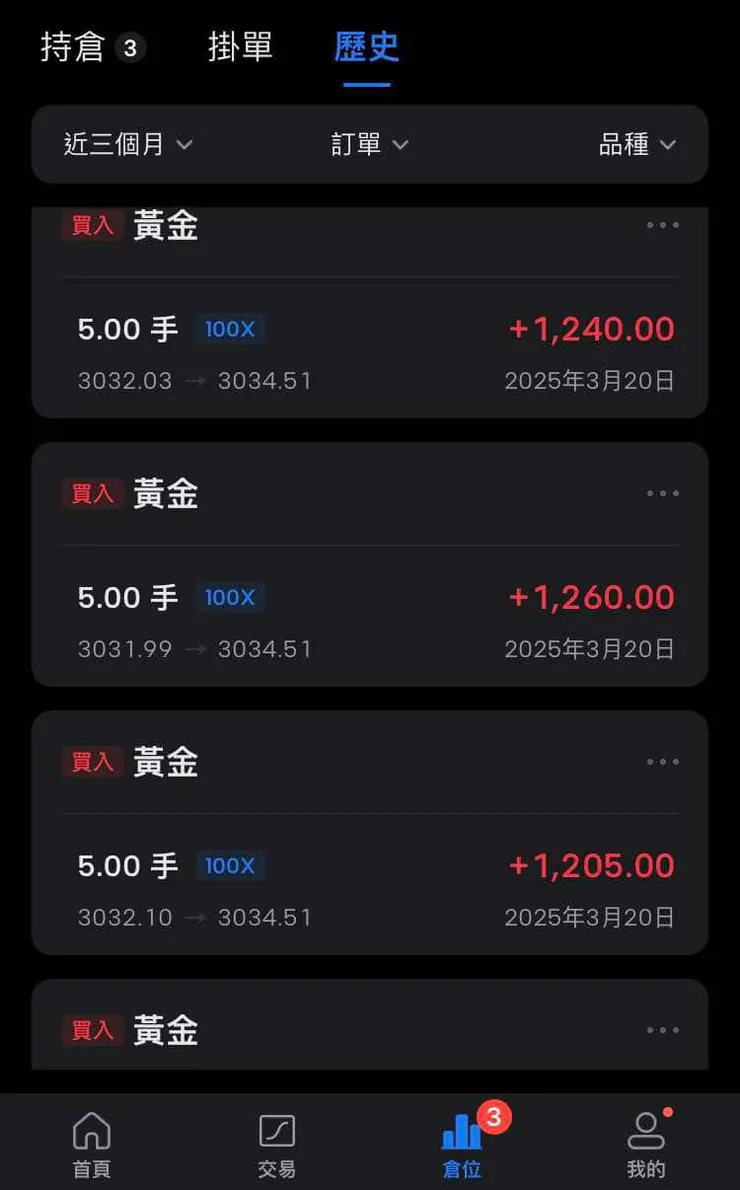Open options menu on first 黃金 order
This screenshot has width=740, height=1190.
click(x=663, y=225)
